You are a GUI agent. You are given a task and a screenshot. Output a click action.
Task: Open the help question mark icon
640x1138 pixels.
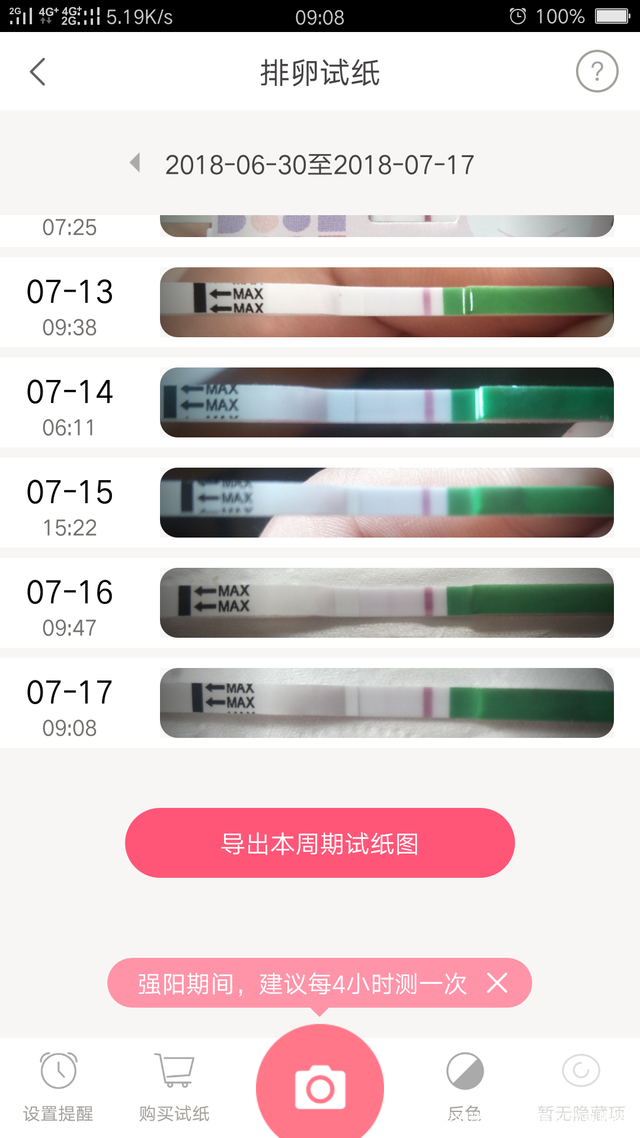(x=597, y=72)
